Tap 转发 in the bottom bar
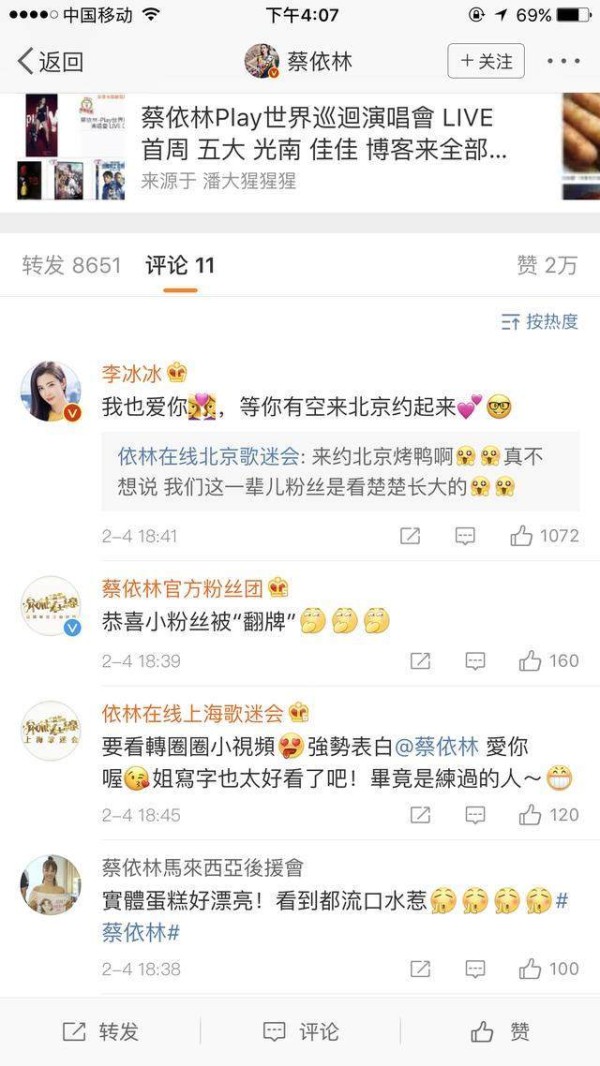Screen dimensions: 600x1066 [x=100, y=1031]
